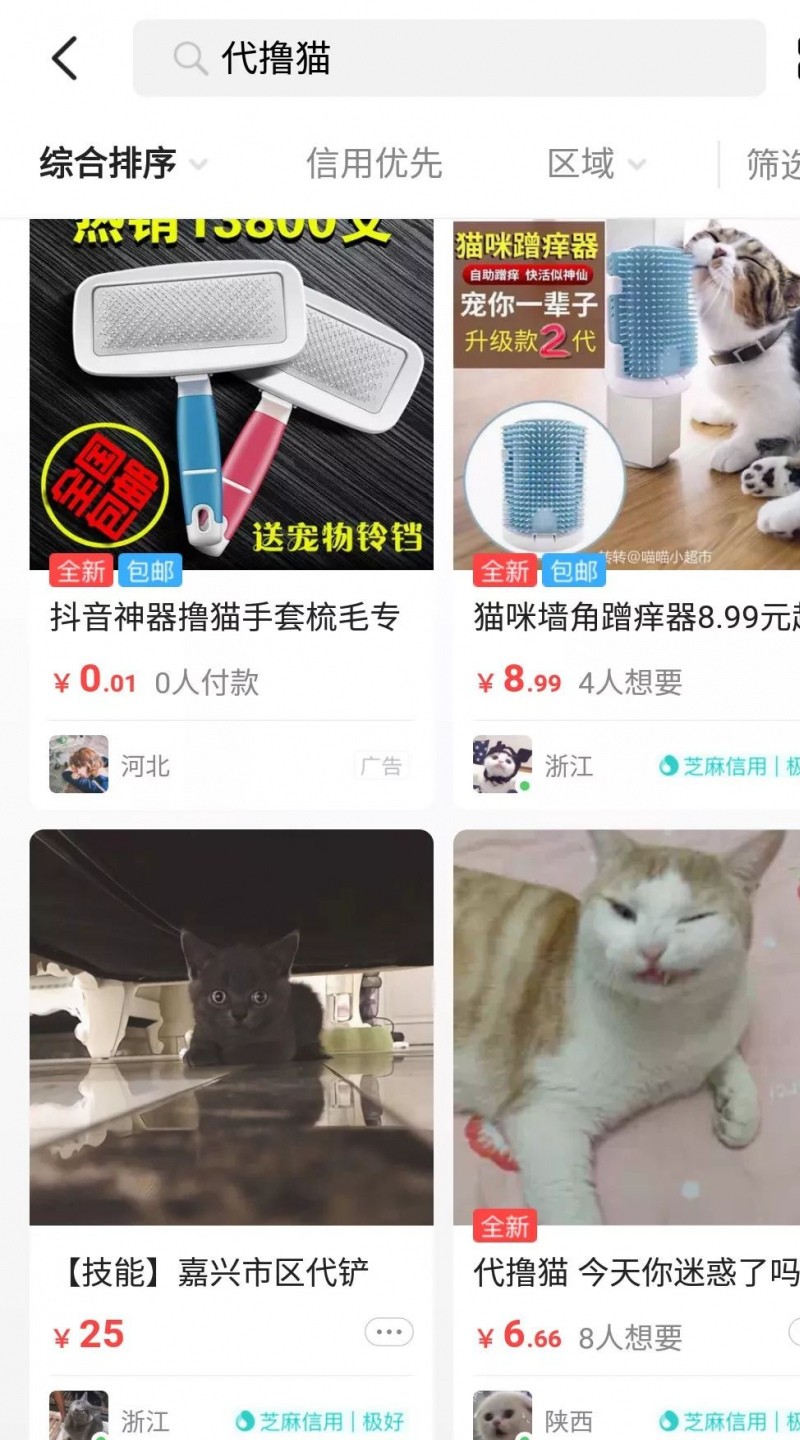
Task: Go back with the arrow icon
Action: (65, 58)
